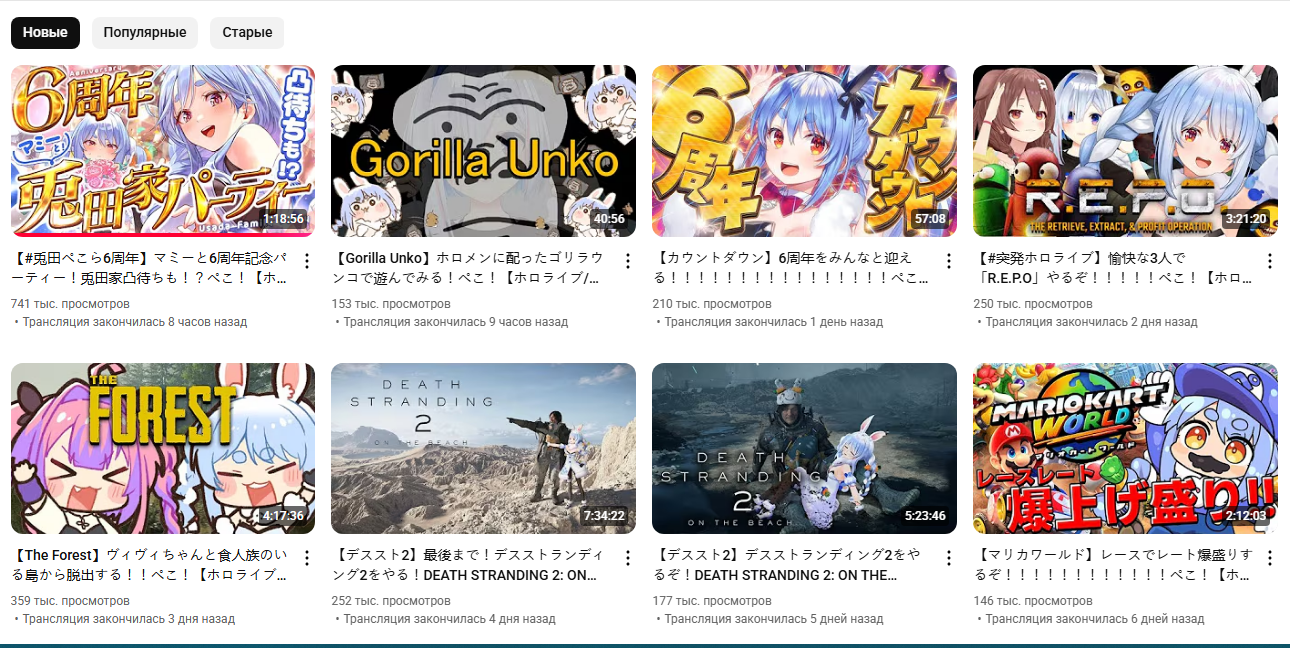This screenshot has height=648, width=1290.
Task: Open The Forest stream thumbnail
Action: coord(163,448)
